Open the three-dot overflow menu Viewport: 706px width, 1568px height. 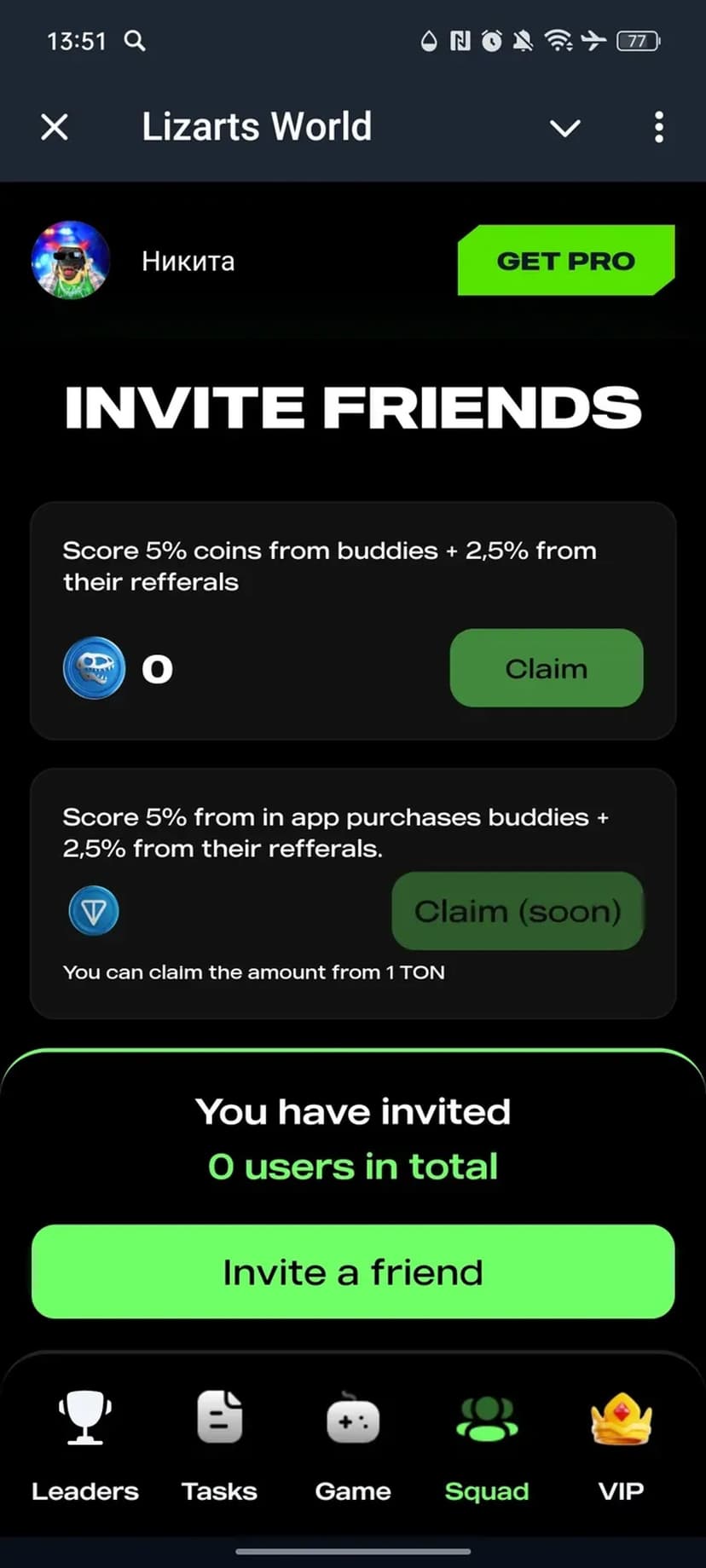(x=658, y=128)
